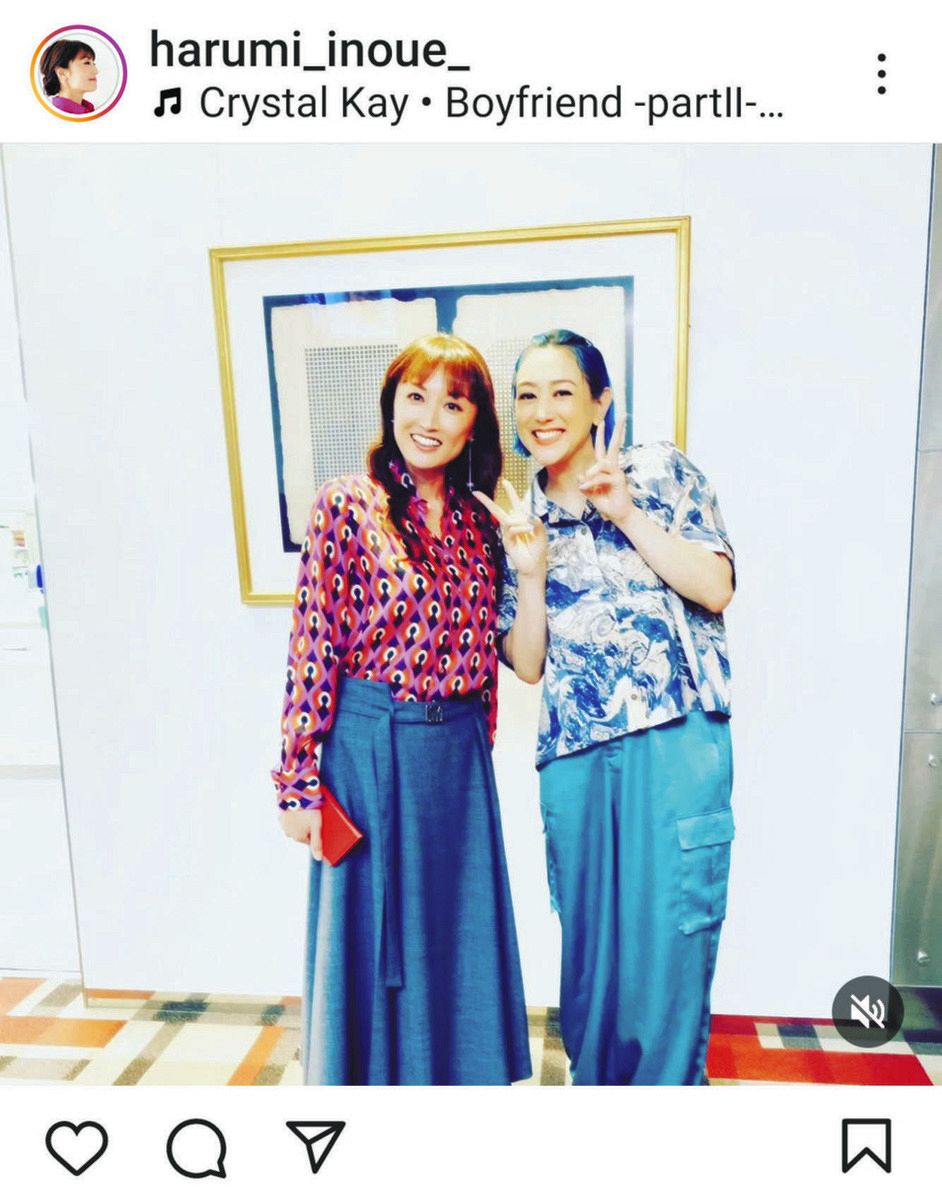Share this post via paper plane

click(x=316, y=1146)
